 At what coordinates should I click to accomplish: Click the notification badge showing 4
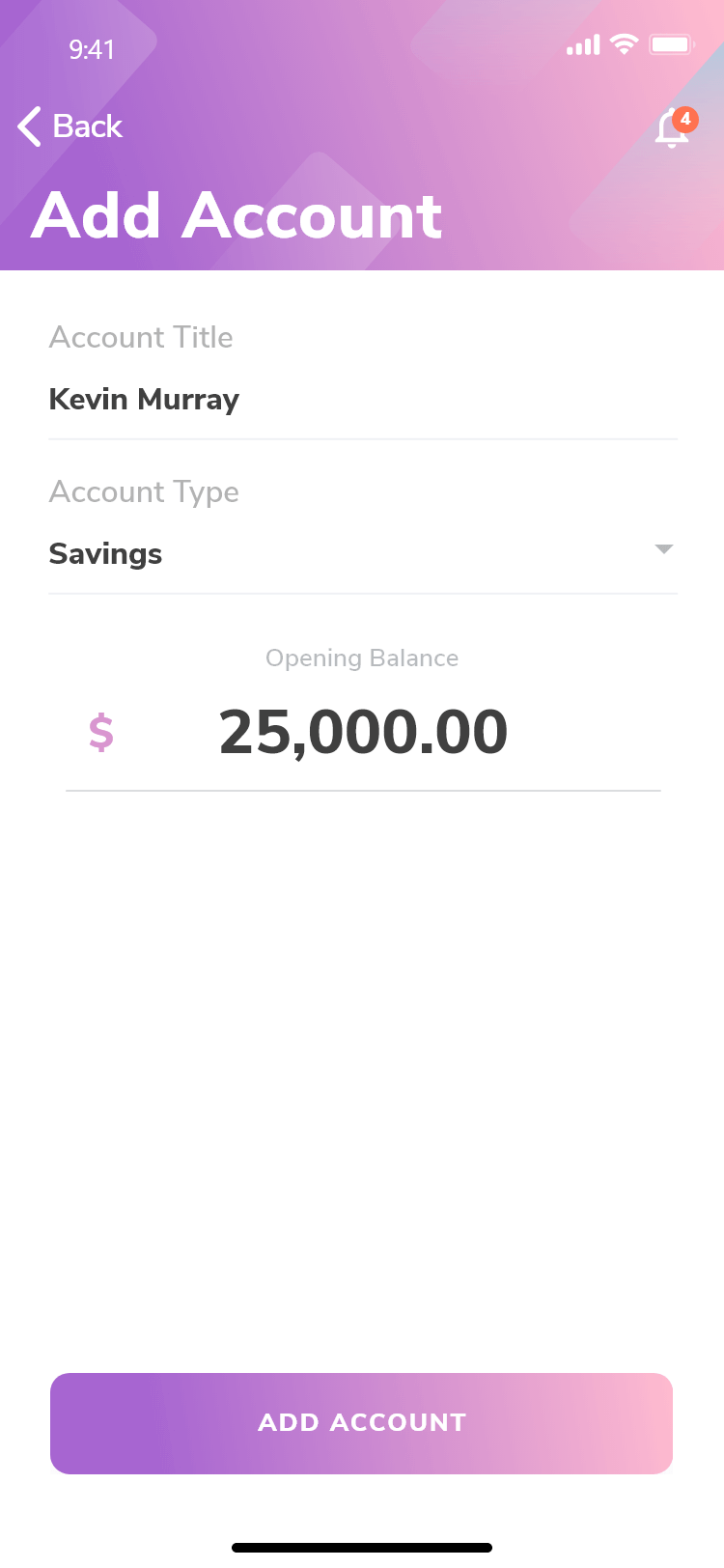click(686, 120)
